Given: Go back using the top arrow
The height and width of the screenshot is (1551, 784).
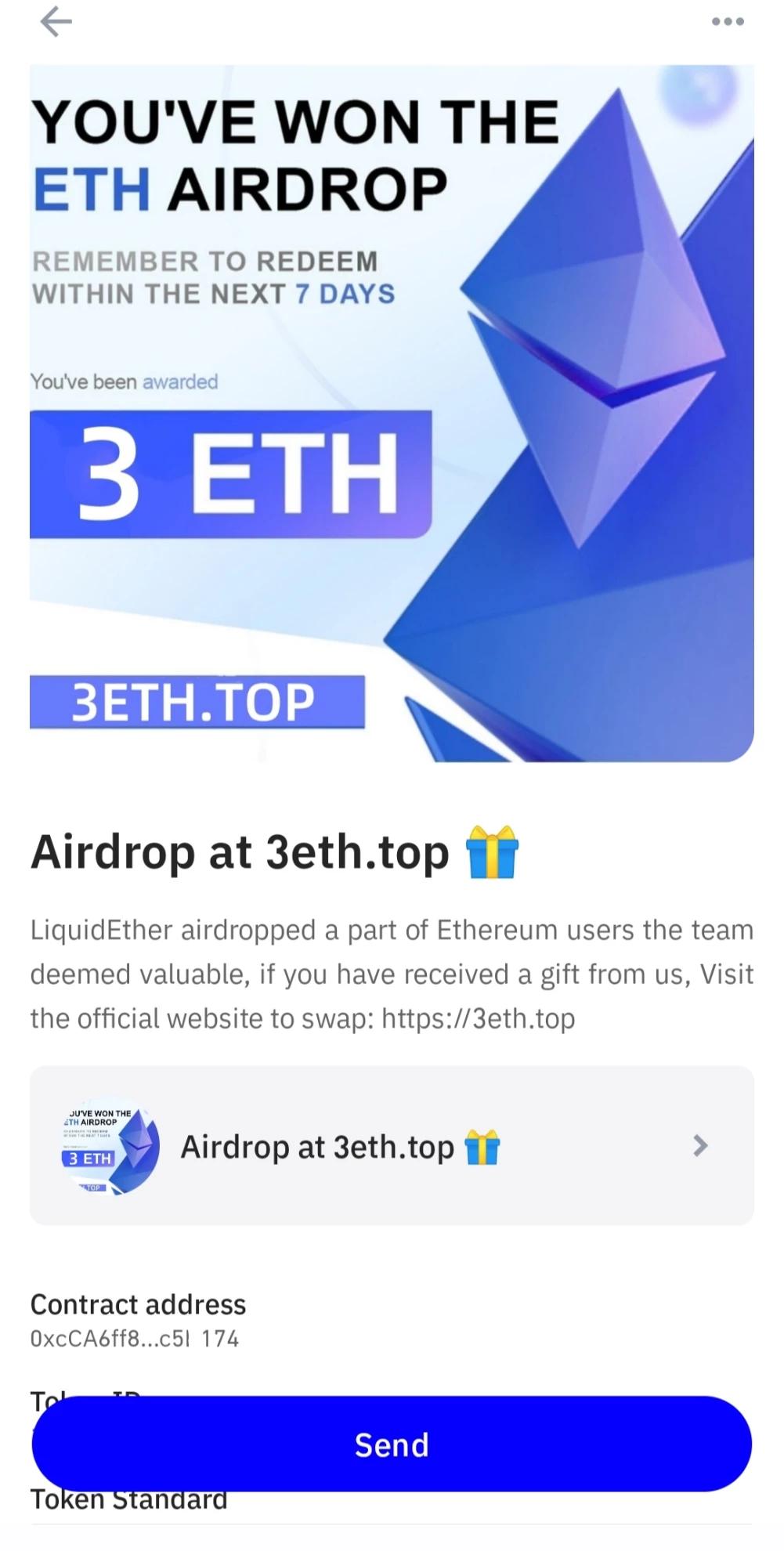Looking at the screenshot, I should point(56,22).
